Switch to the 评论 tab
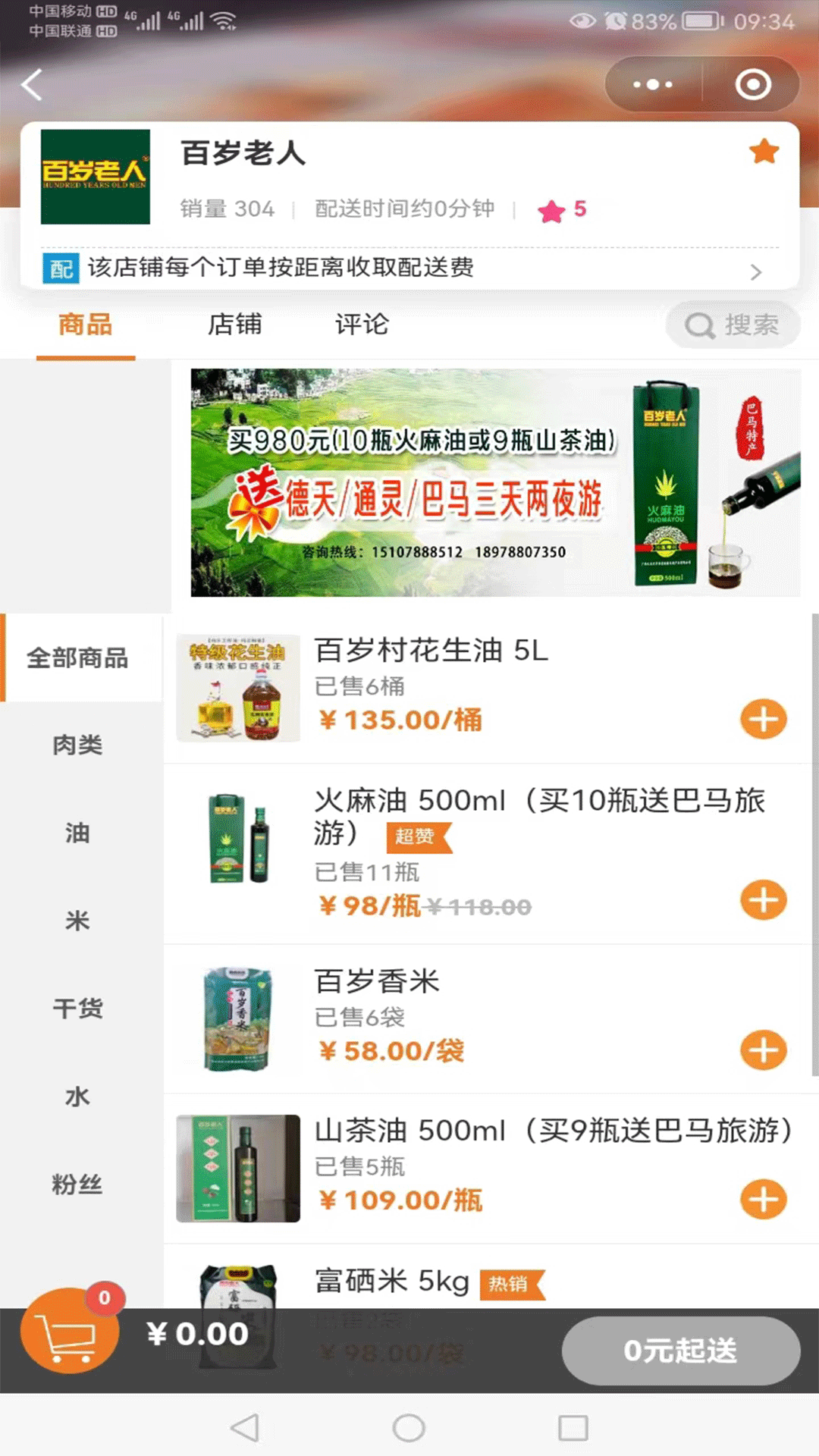819x1456 pixels. [x=361, y=325]
